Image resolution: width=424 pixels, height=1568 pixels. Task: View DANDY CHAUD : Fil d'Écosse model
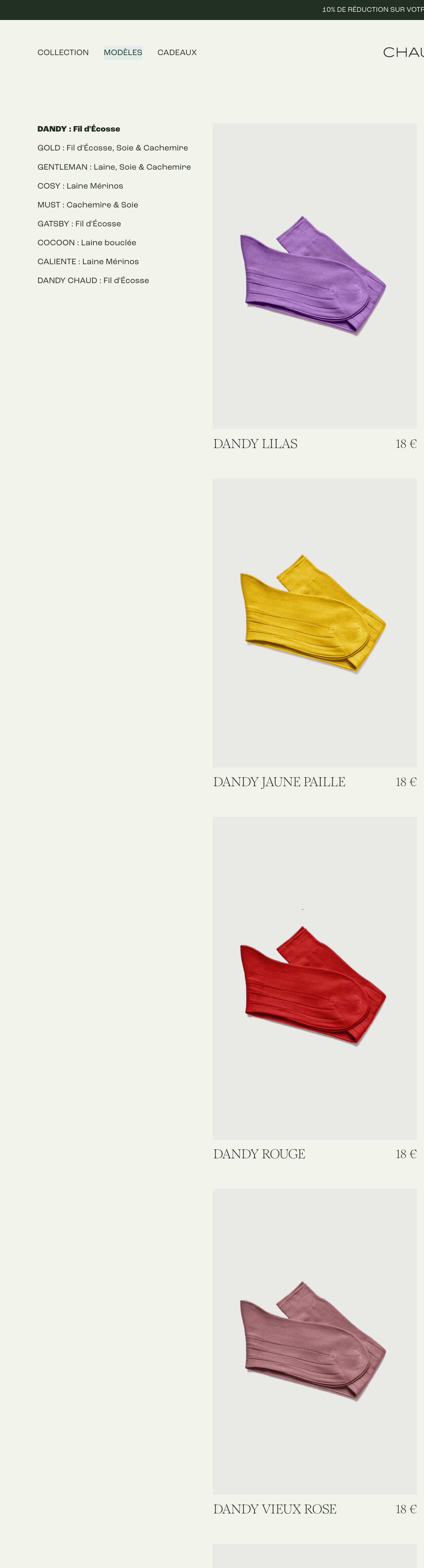(x=93, y=280)
